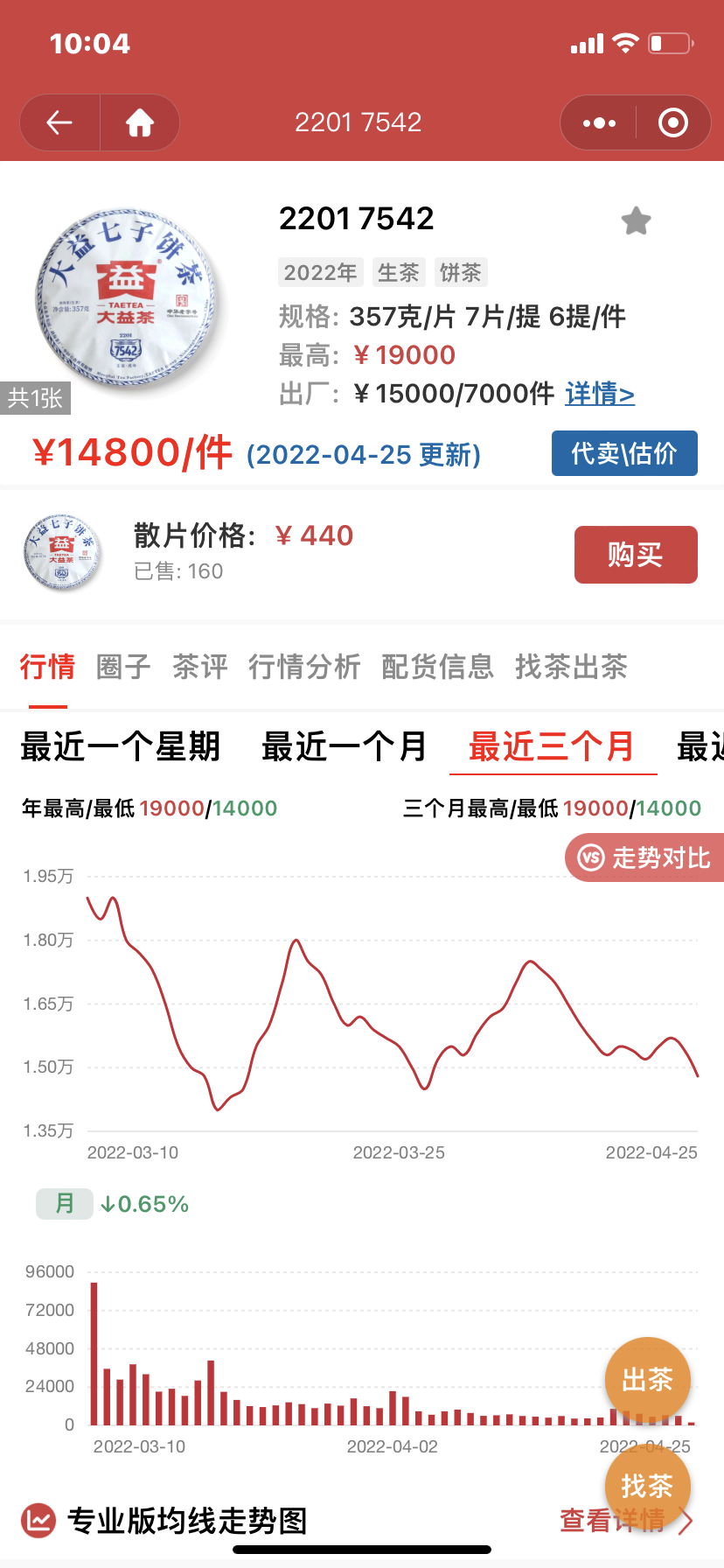The height and width of the screenshot is (1568, 724).
Task: Open the 配货信息 tab
Action: tap(437, 667)
